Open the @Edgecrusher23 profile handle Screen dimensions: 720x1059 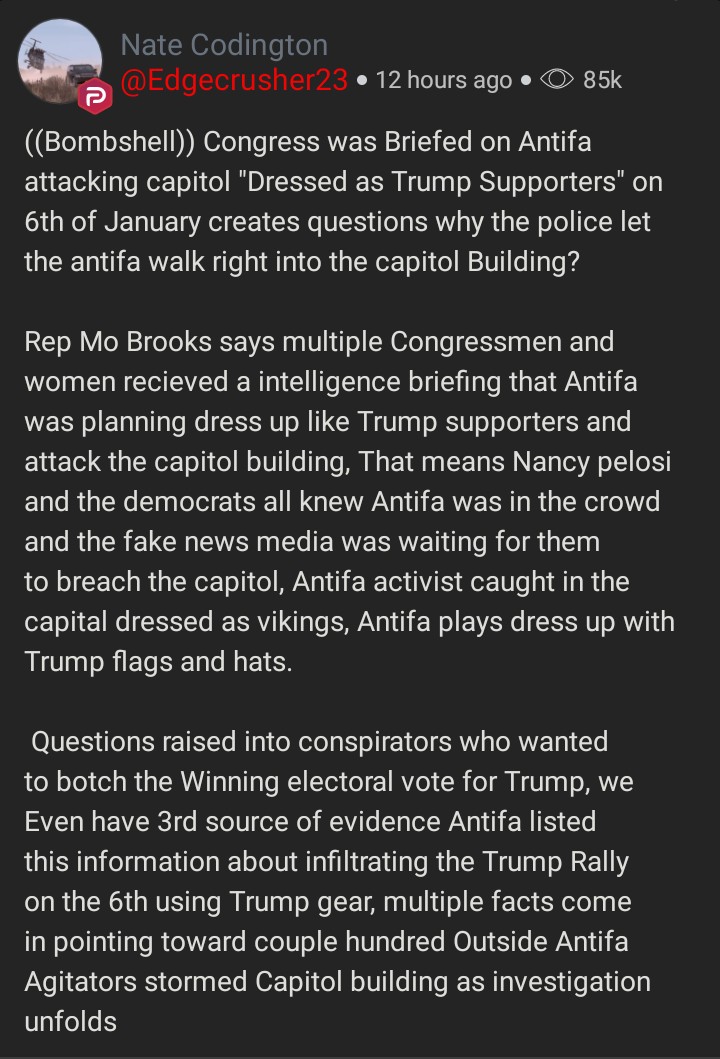(234, 80)
